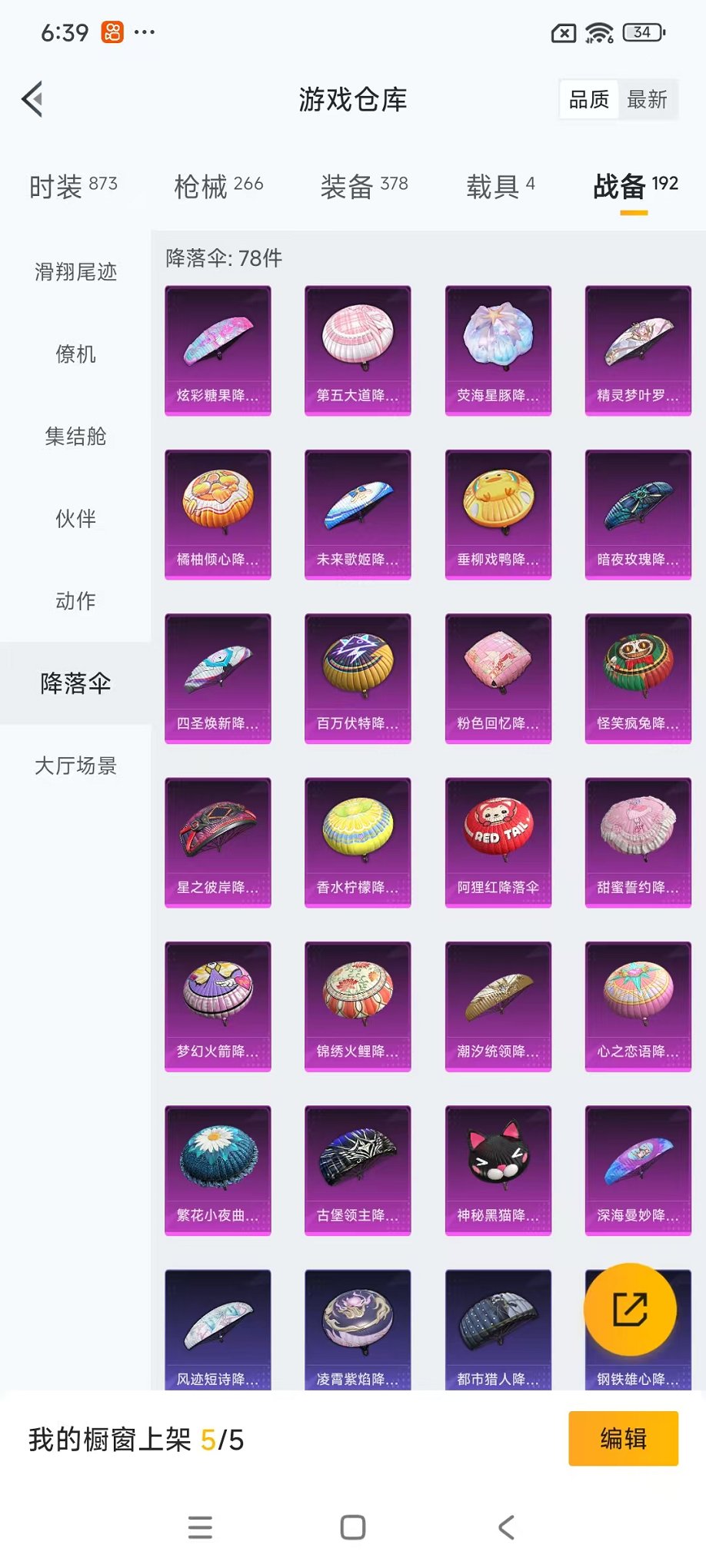View the 大厅场景 section
Screen dimensions: 706x1568
(75, 766)
